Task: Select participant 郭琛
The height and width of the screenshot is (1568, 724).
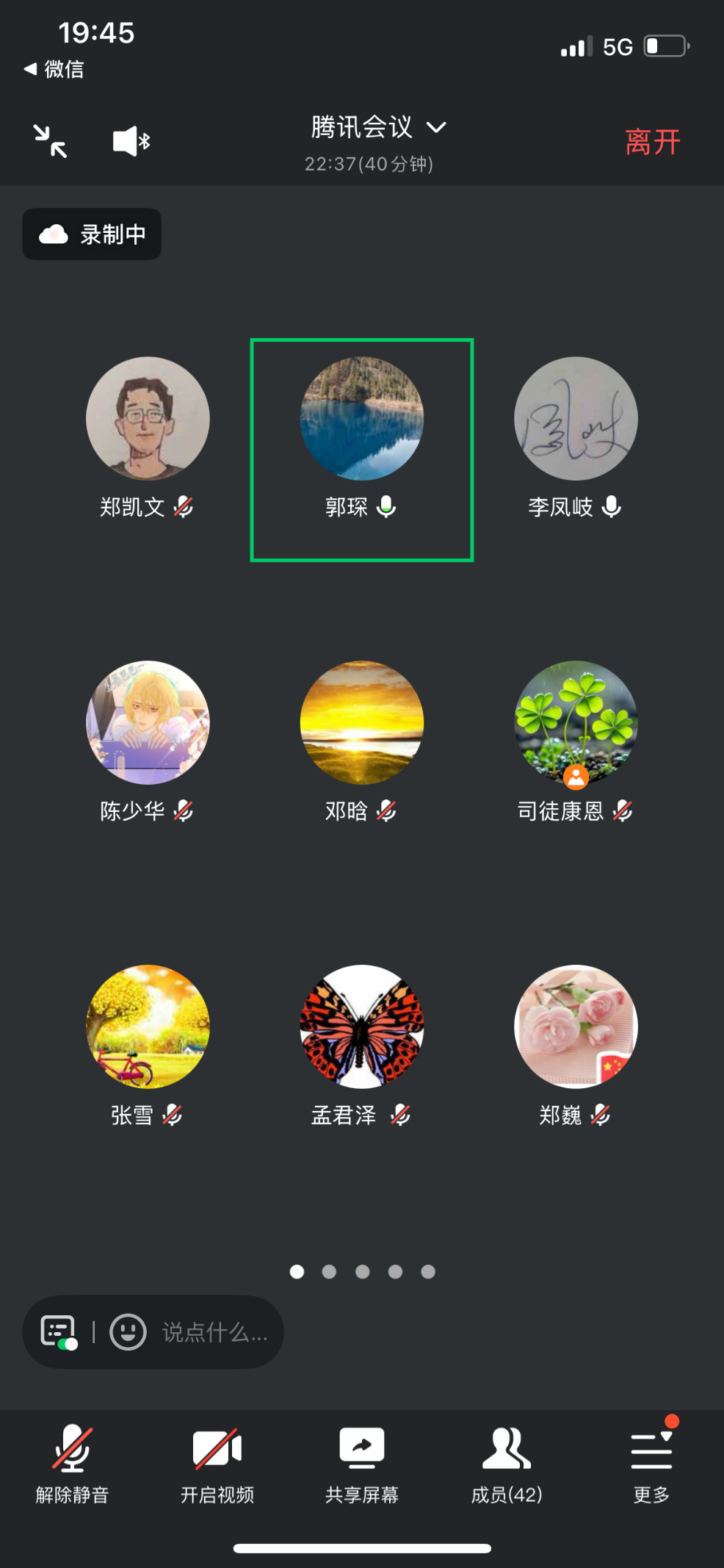Action: pos(362,419)
